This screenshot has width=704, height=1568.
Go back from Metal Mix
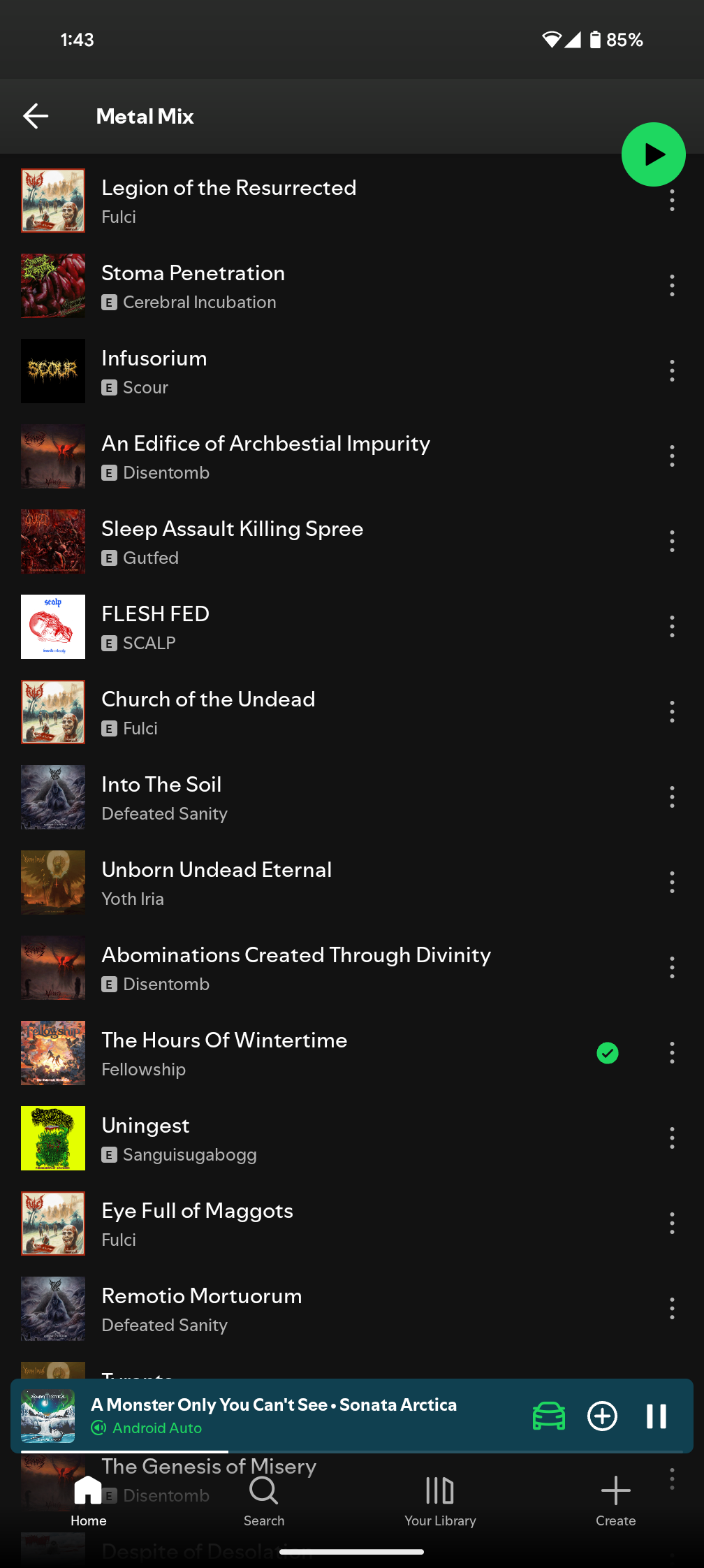36,116
